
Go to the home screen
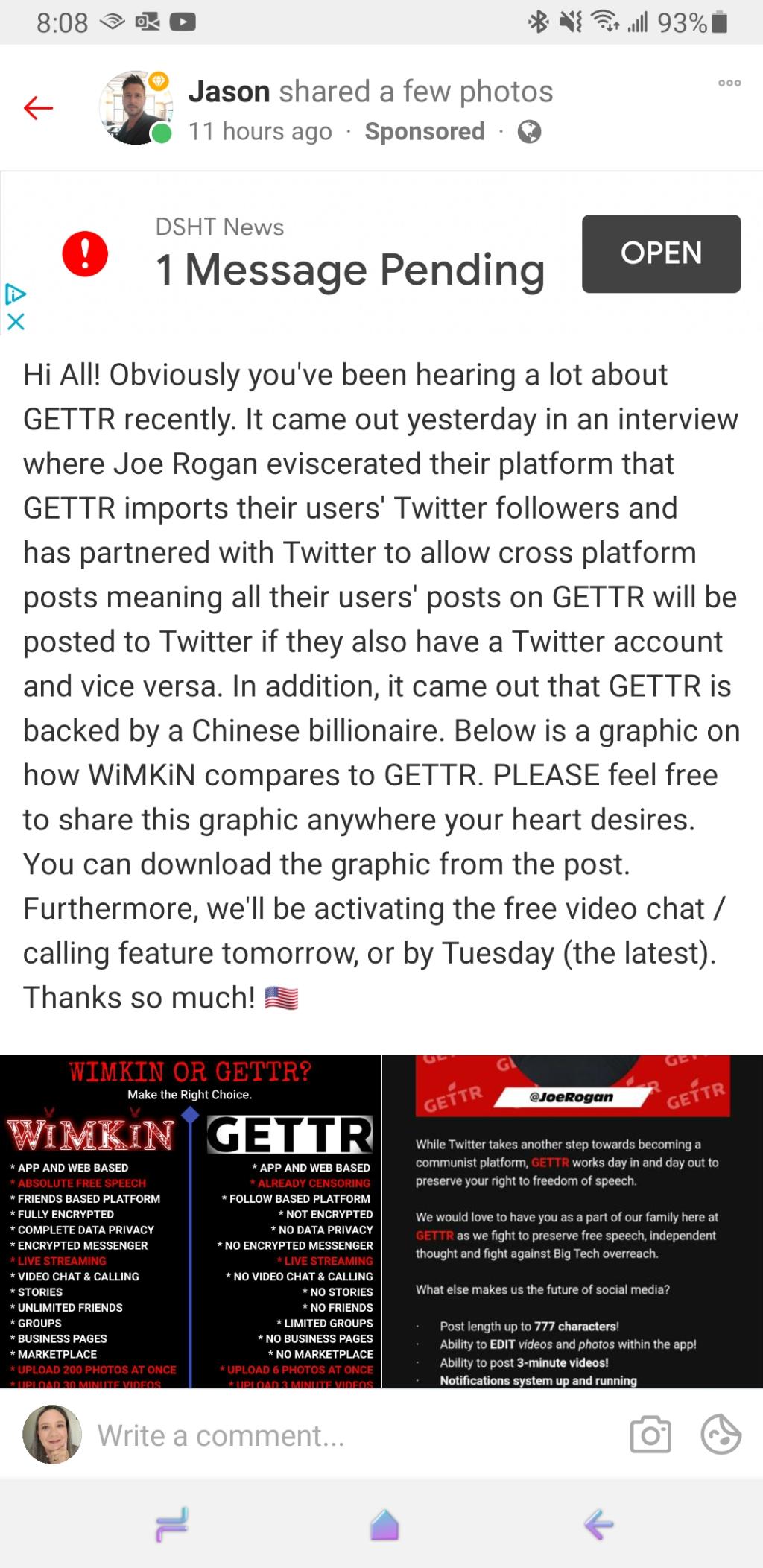tap(384, 1525)
